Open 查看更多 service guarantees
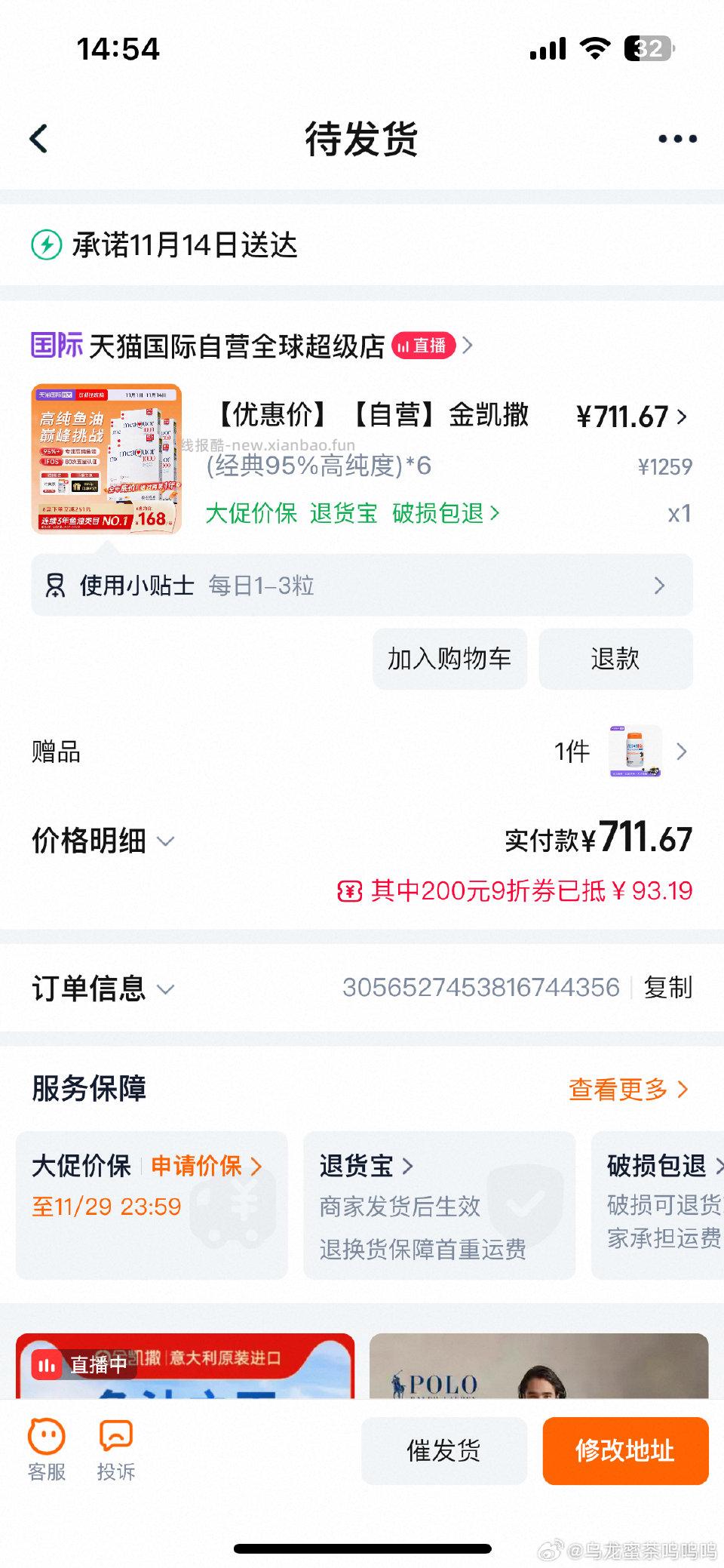The height and width of the screenshot is (1568, 724). (625, 1089)
